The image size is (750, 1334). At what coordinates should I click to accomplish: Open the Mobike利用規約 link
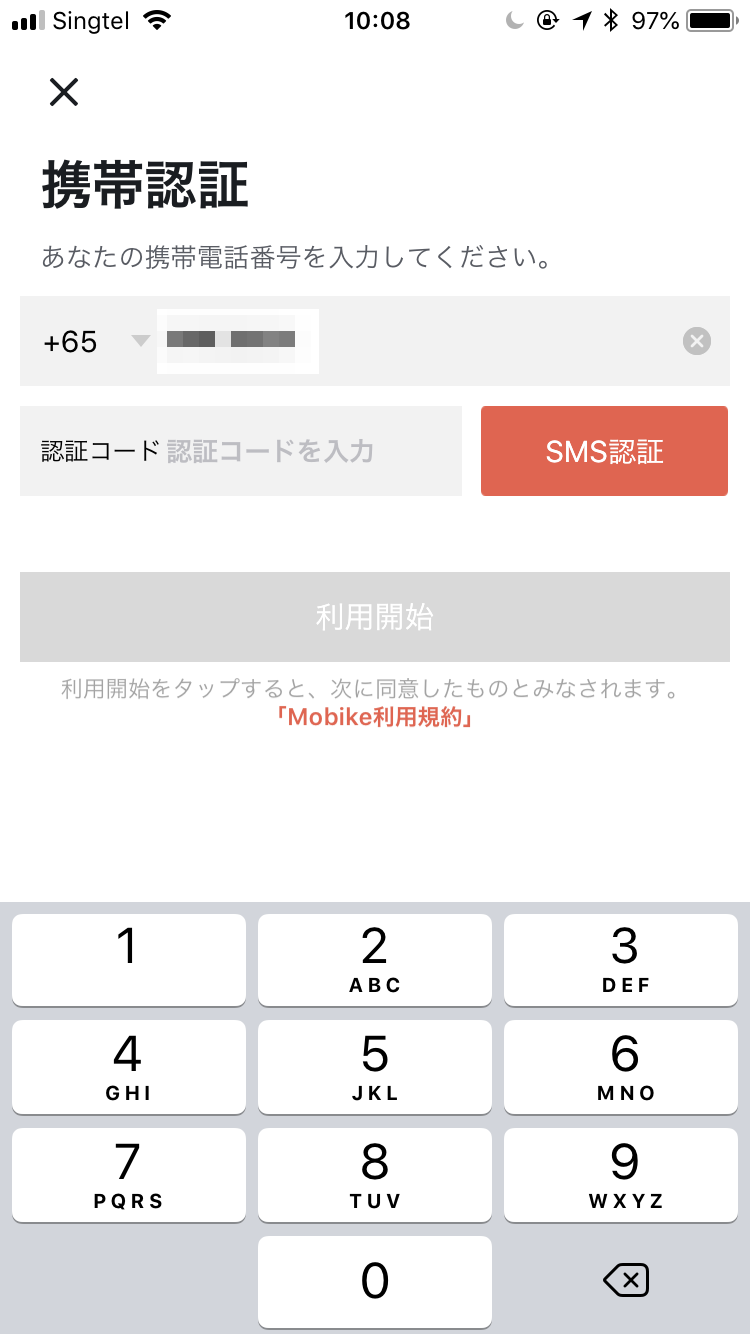375,718
